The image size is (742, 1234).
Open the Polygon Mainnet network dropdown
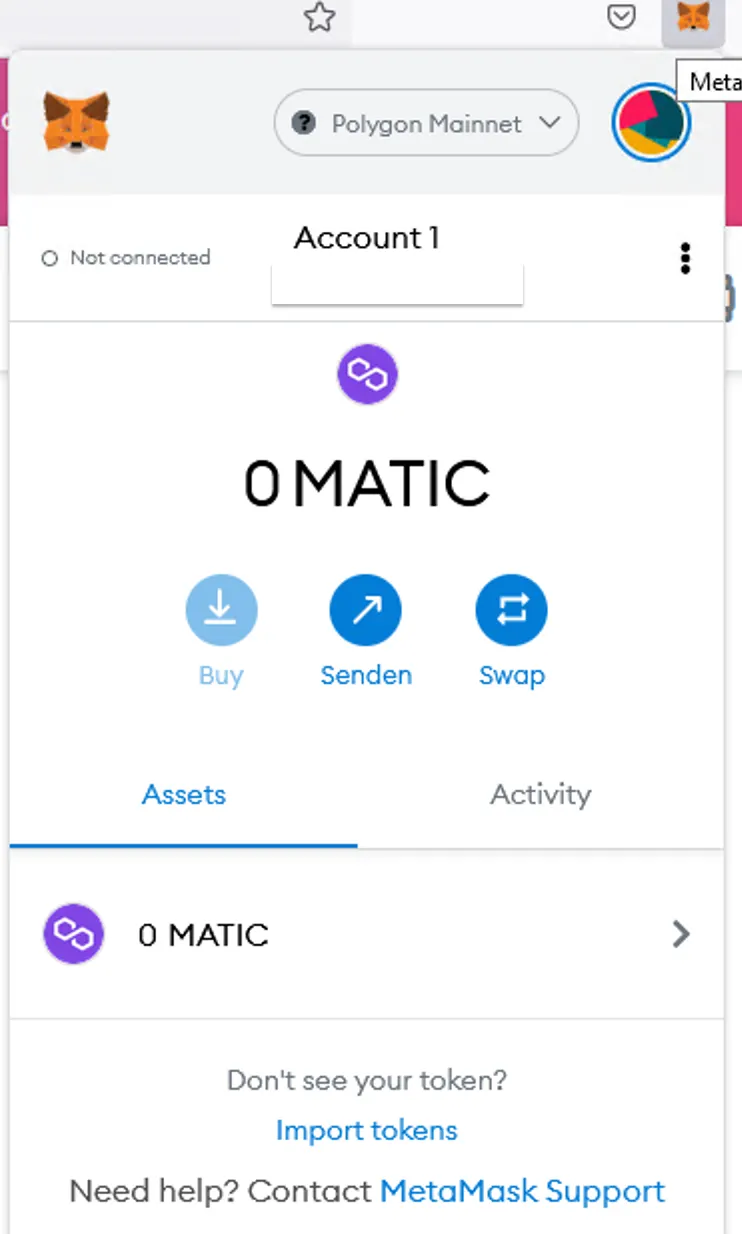coord(426,123)
